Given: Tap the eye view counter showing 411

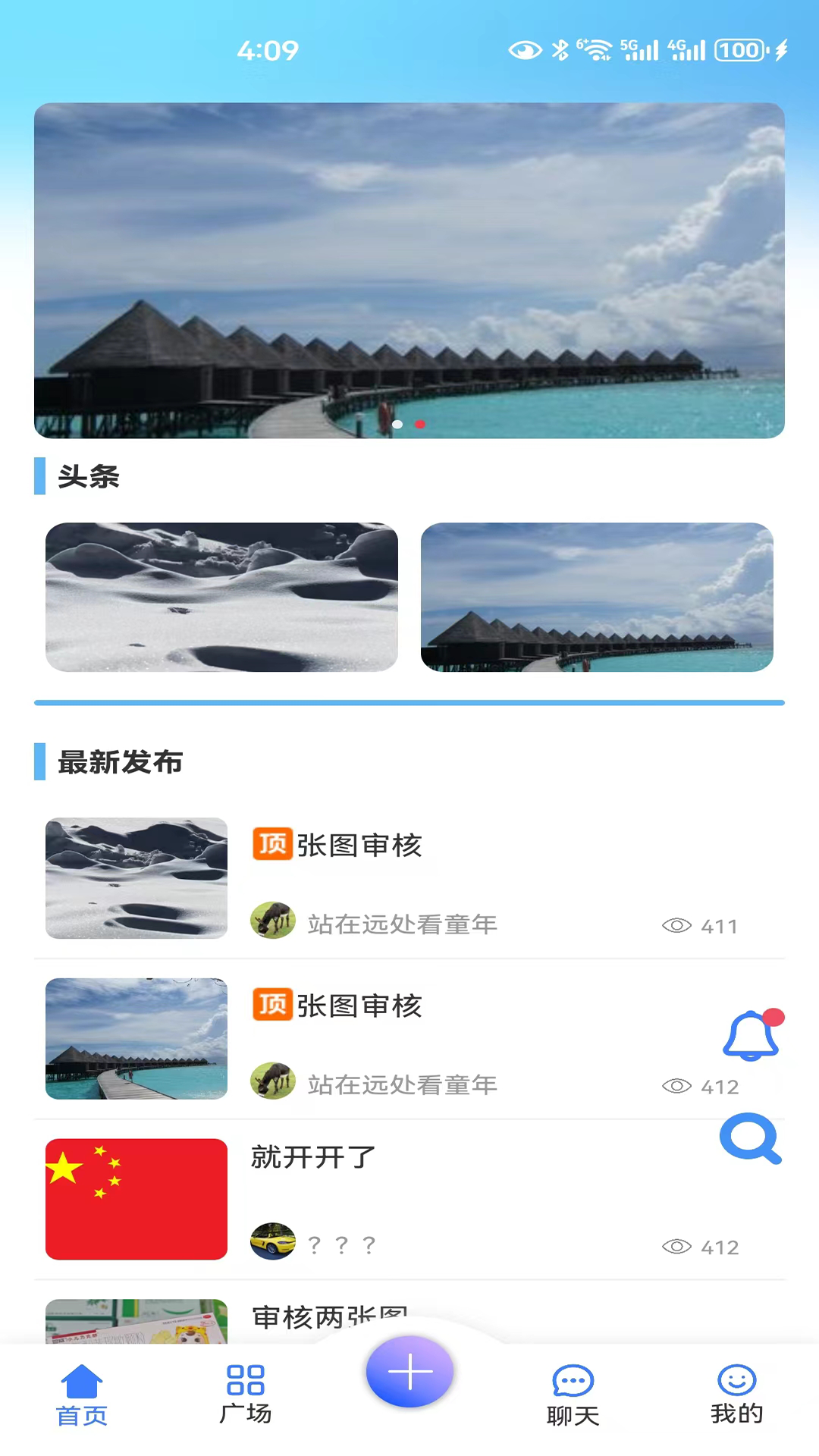Looking at the screenshot, I should 702,925.
